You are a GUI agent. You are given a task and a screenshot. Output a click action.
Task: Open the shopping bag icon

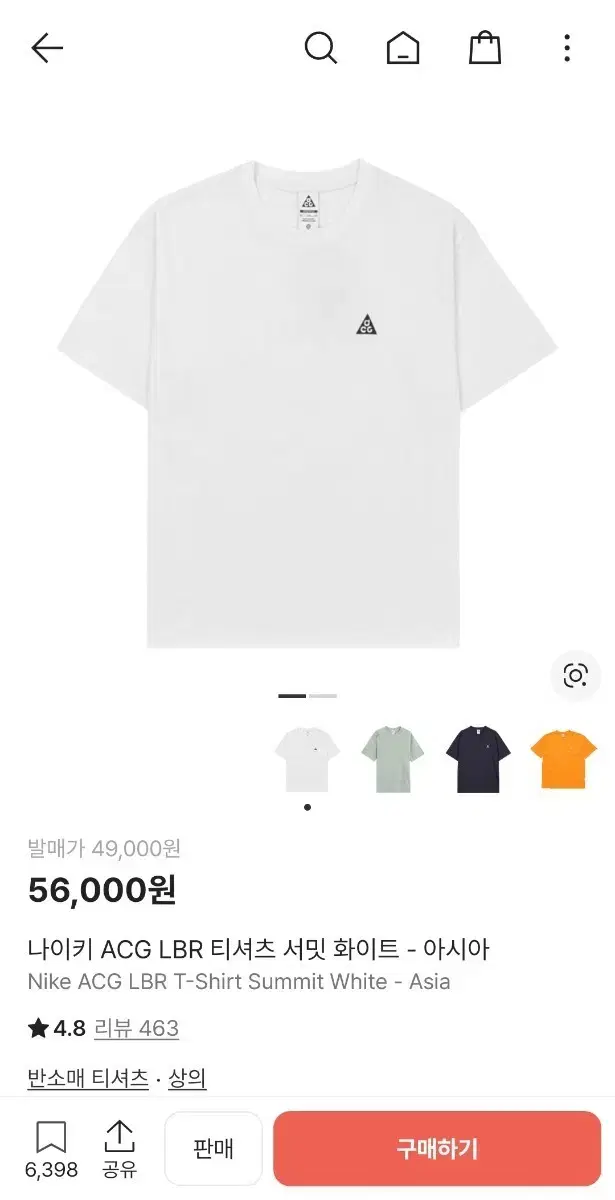[x=485, y=48]
